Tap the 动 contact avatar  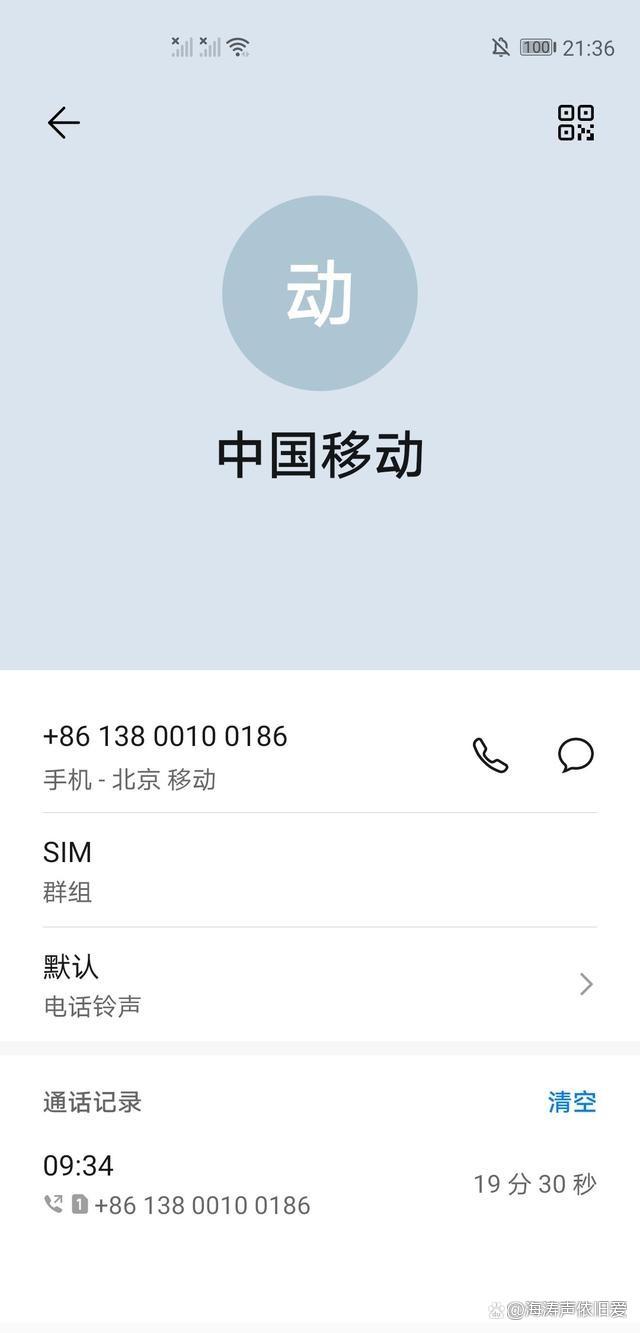(320, 293)
